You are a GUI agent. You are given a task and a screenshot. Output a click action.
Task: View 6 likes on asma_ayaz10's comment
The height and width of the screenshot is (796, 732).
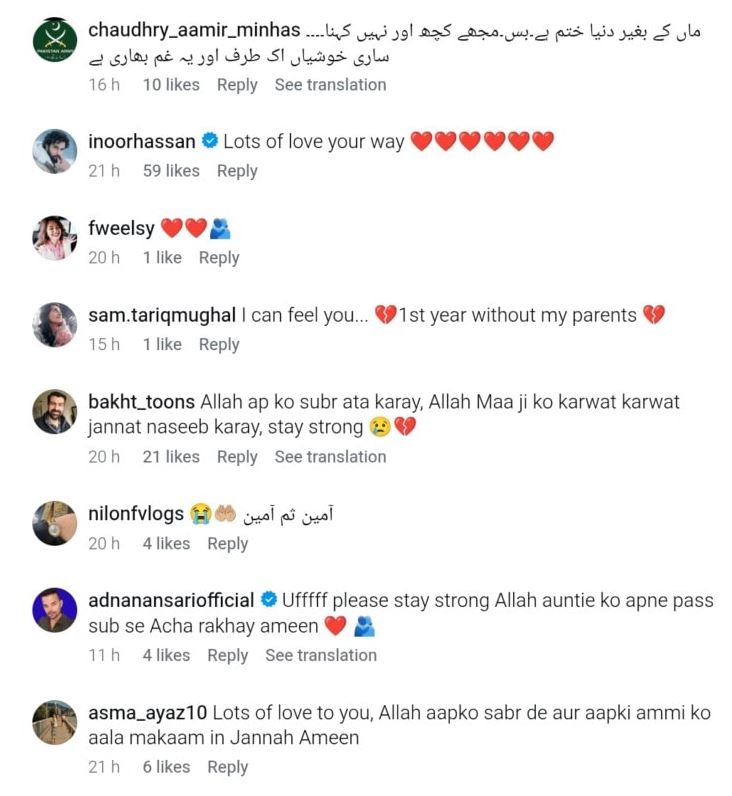[166, 767]
